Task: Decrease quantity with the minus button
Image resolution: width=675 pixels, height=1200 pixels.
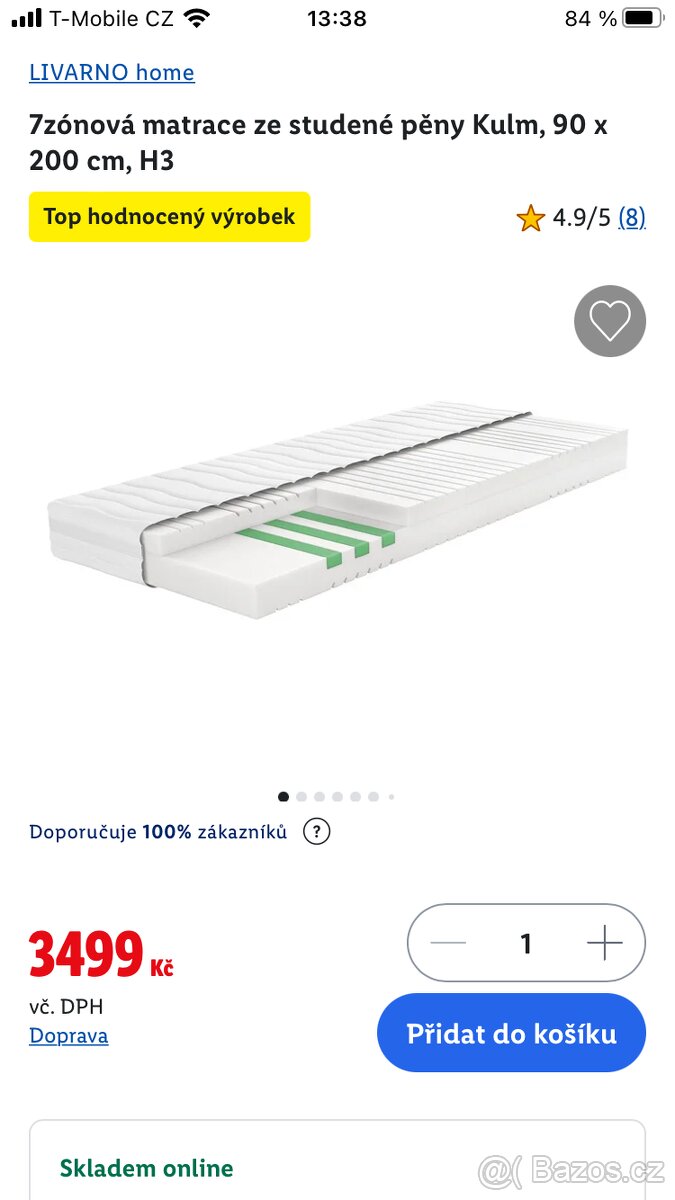Action: (x=448, y=943)
